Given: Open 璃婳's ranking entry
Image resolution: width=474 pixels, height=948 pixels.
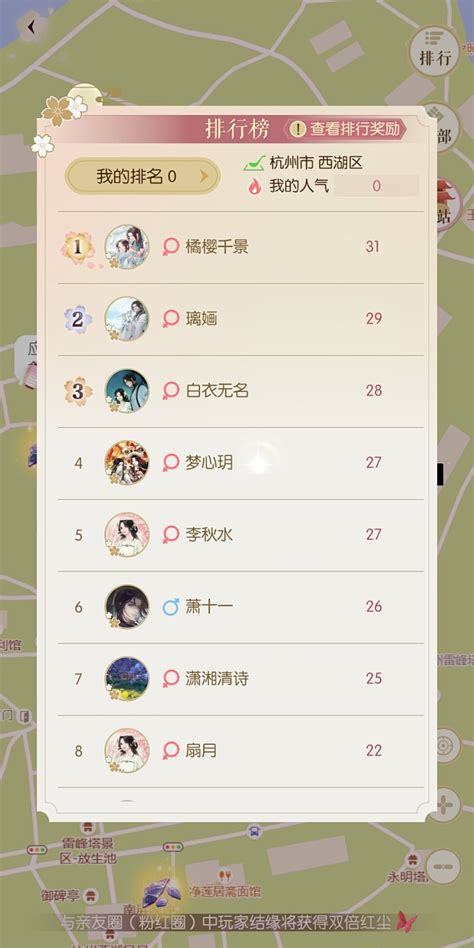Looking at the screenshot, I should [x=241, y=319].
